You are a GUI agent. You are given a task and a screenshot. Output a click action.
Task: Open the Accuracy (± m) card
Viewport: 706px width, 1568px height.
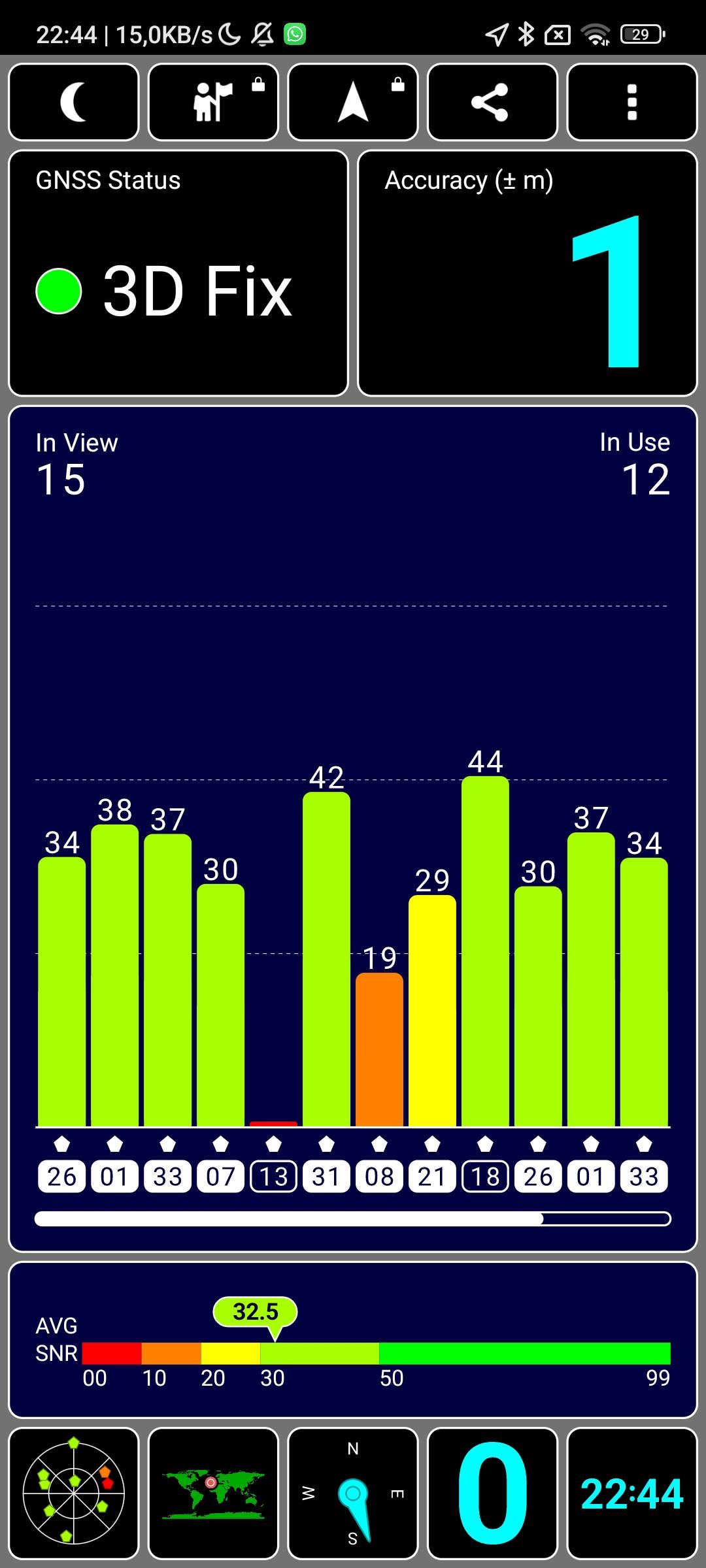coord(528,273)
